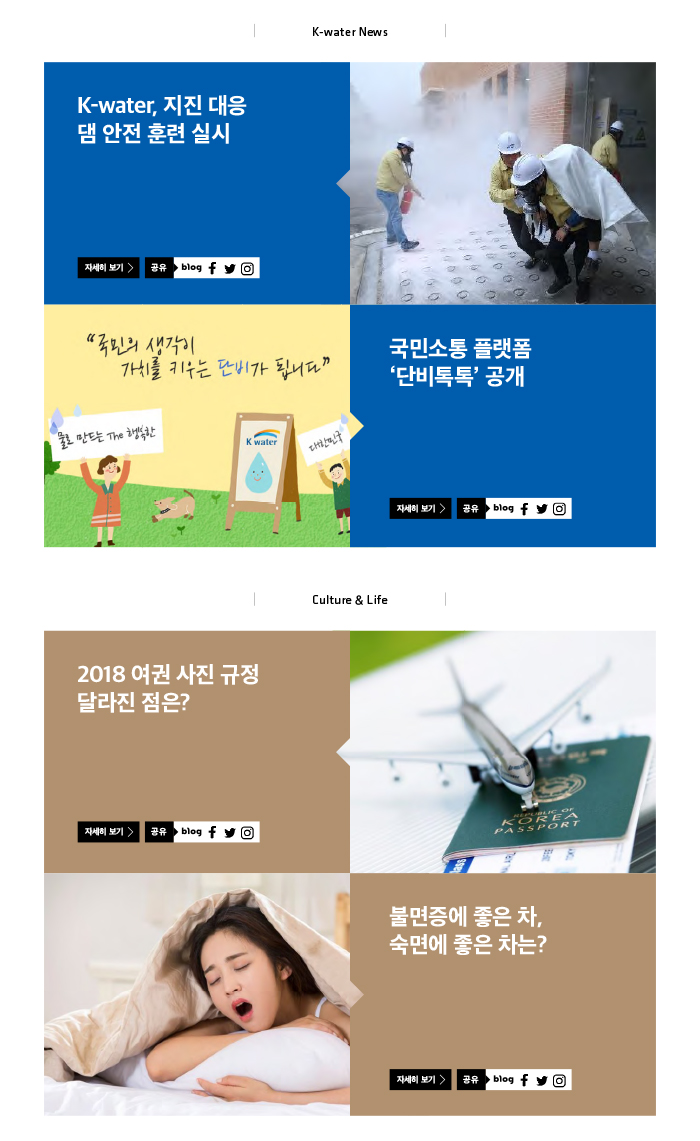Share the passport photo article on Facebook

(212, 832)
